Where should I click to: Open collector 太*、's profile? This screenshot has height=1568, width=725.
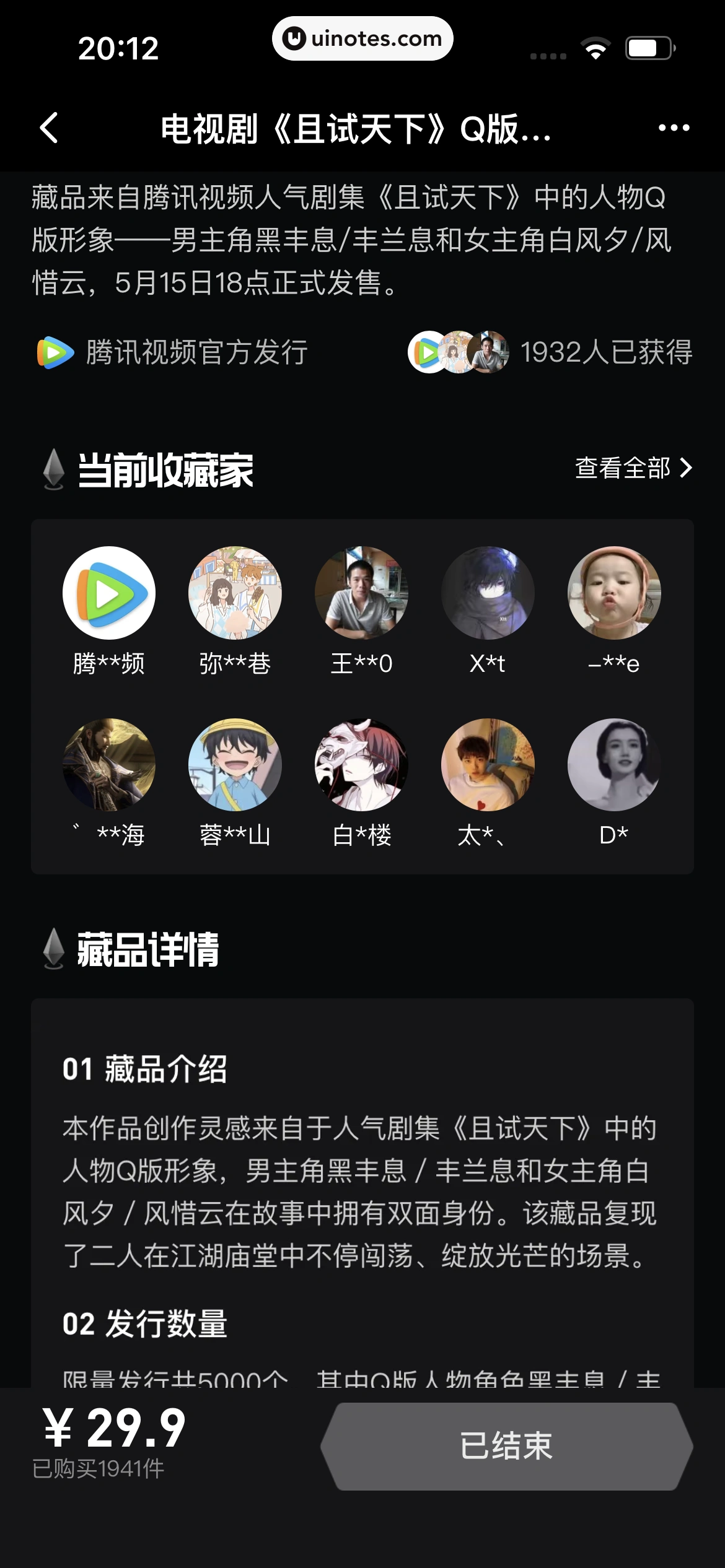(488, 765)
